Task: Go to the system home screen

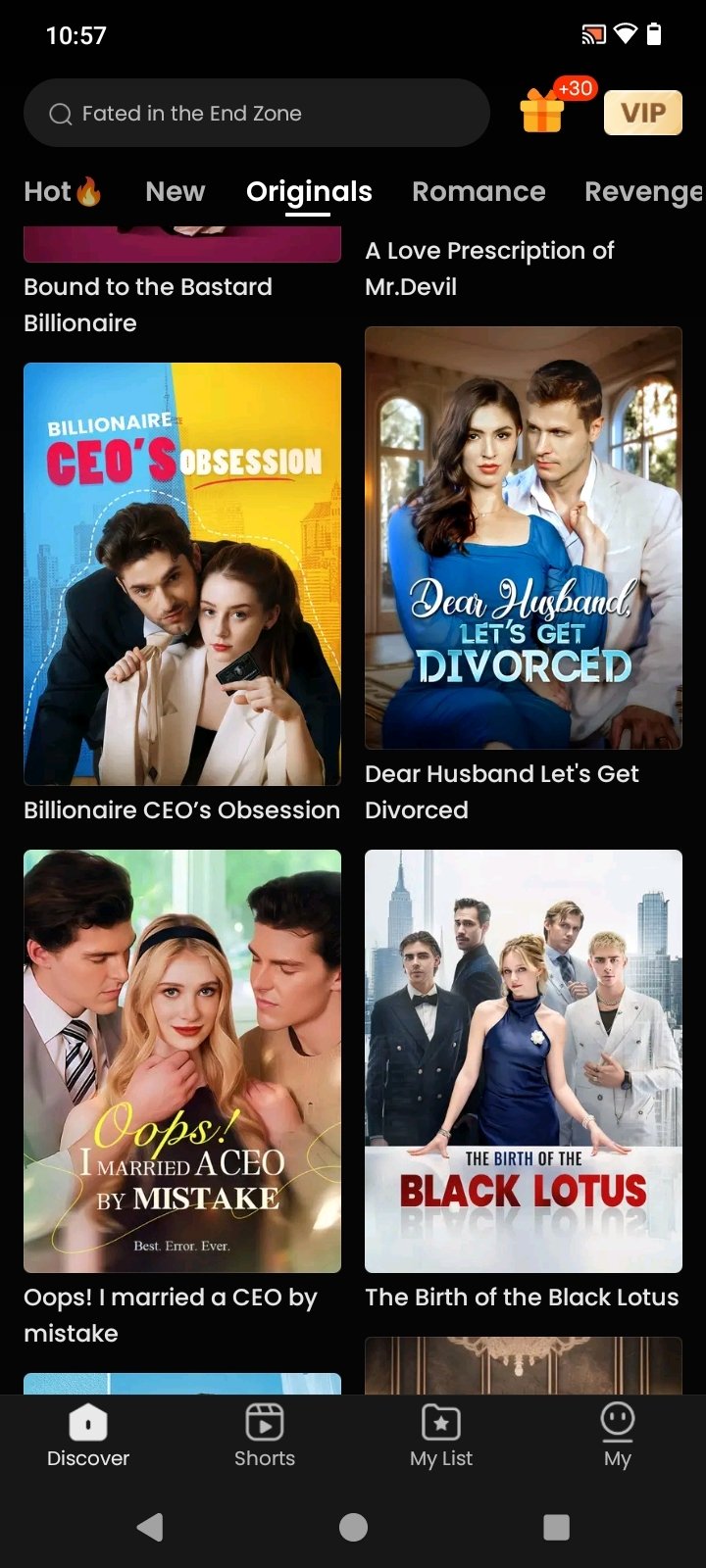Action: pos(353,1527)
